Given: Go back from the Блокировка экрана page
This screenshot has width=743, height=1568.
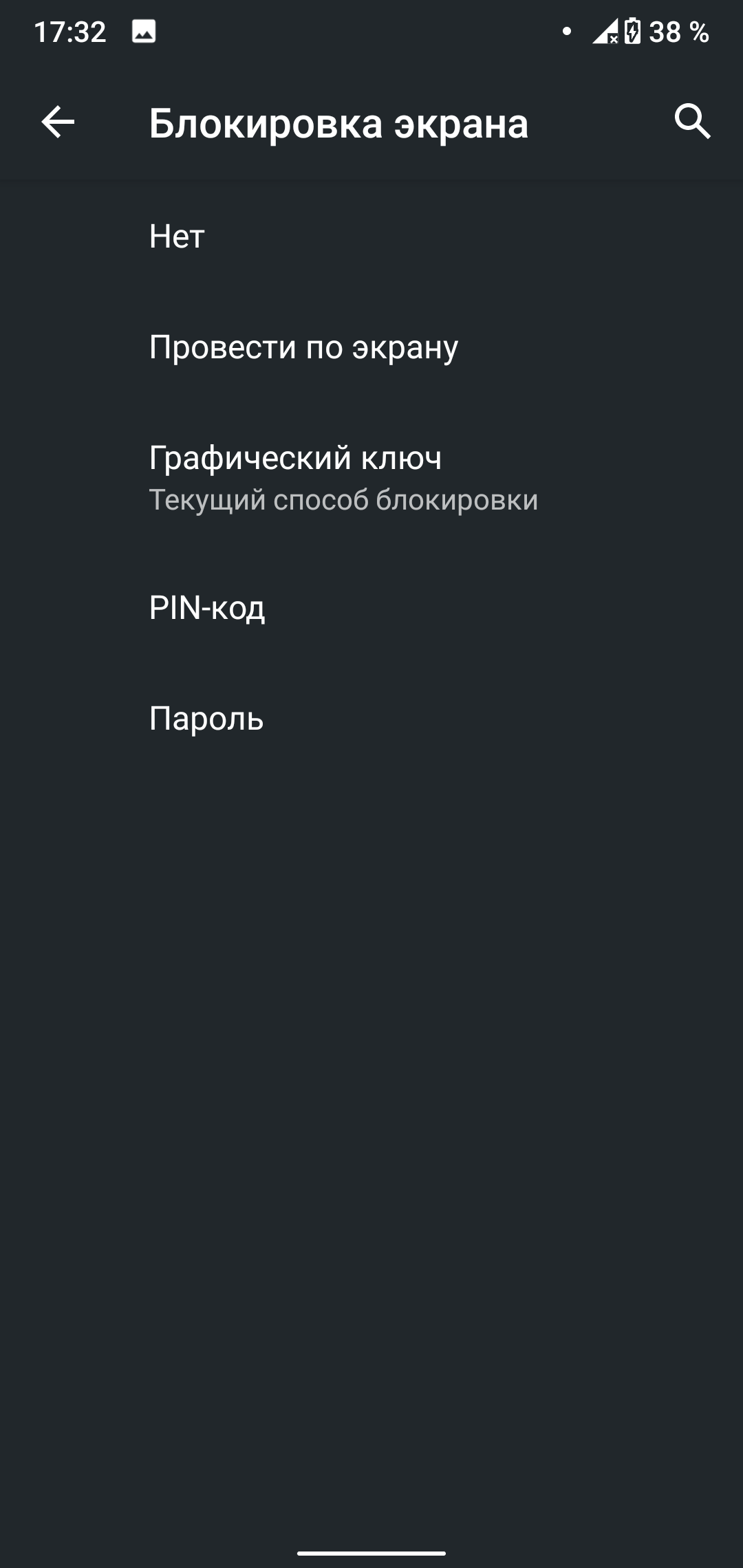Looking at the screenshot, I should (58, 122).
